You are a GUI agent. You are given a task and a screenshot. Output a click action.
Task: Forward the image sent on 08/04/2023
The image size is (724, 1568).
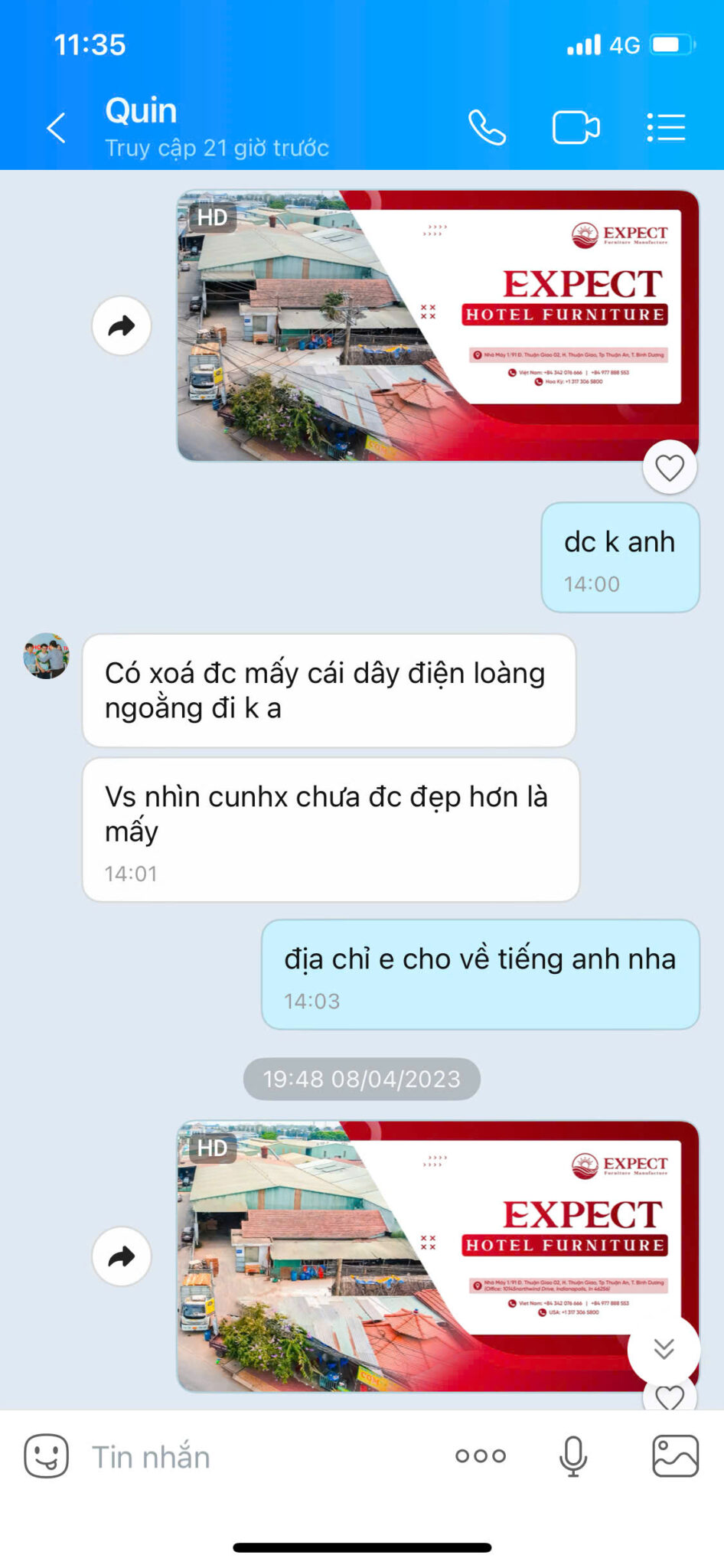click(x=121, y=1256)
